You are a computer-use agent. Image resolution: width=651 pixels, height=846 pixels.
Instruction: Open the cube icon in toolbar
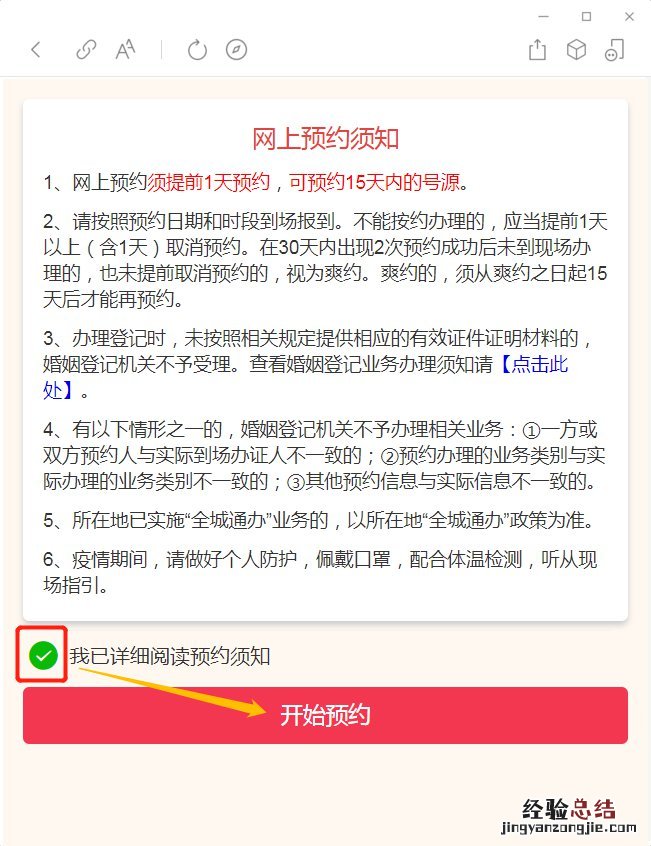tap(576, 50)
